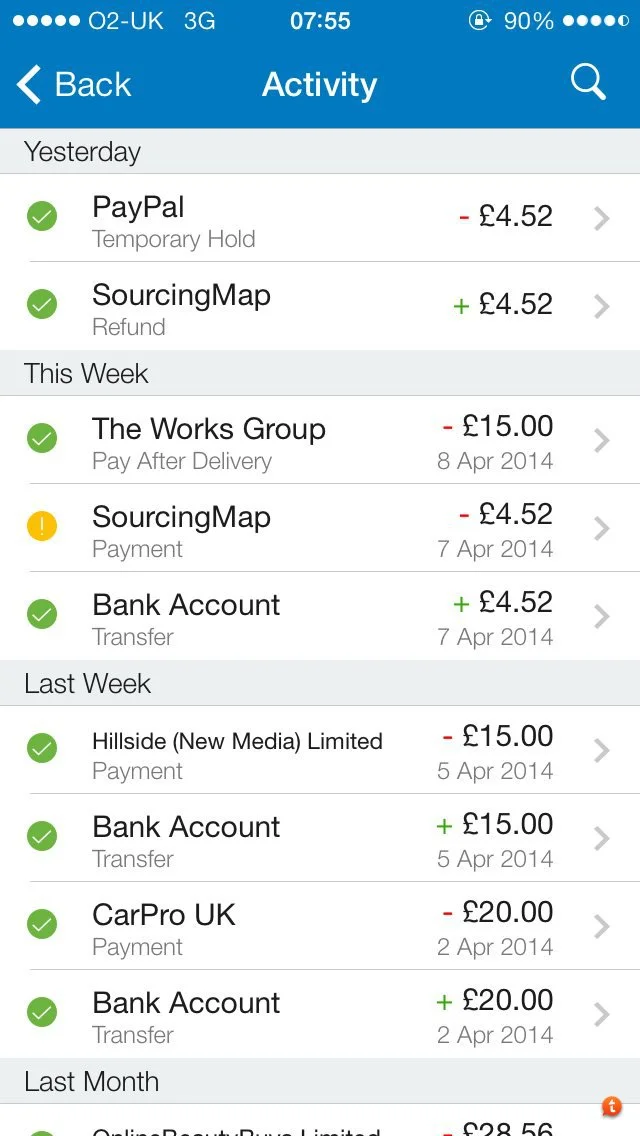This screenshot has width=640, height=1136.
Task: View Bank Account transfer from 5 Apr 2014
Action: (320, 838)
